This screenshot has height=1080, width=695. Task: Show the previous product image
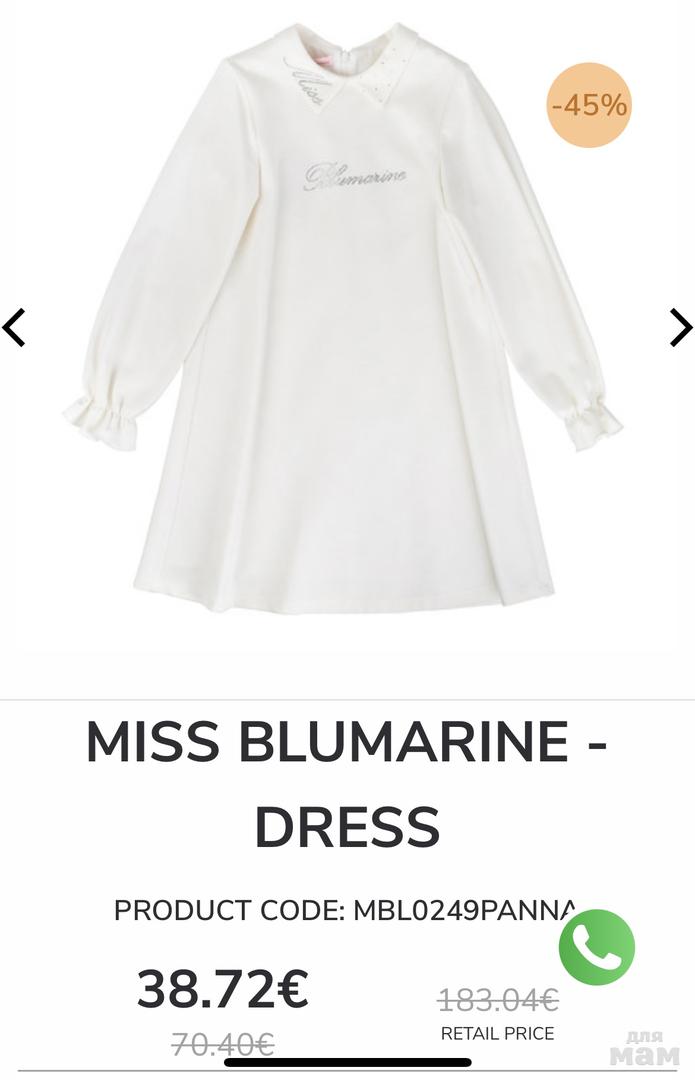pos(14,327)
